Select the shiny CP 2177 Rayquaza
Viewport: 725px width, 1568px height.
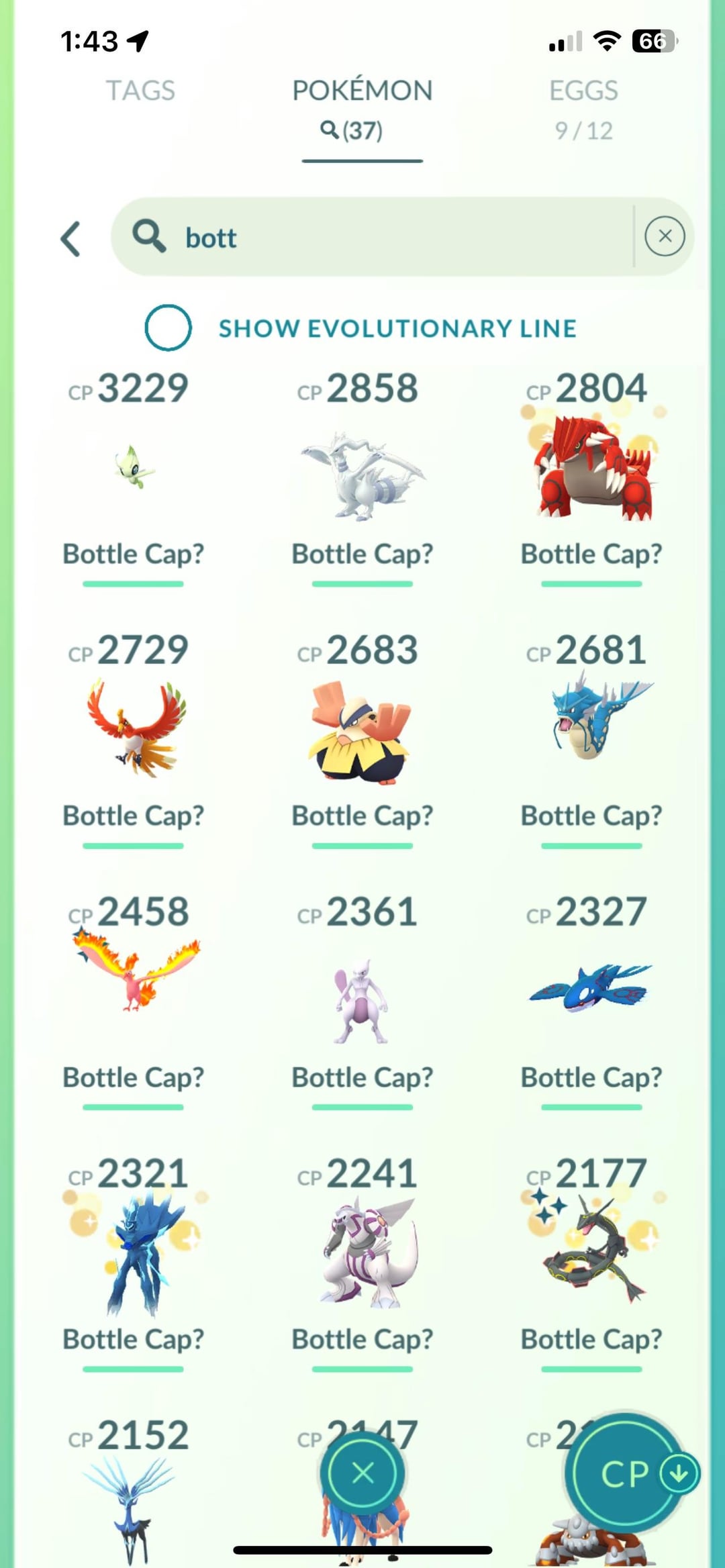point(591,1263)
